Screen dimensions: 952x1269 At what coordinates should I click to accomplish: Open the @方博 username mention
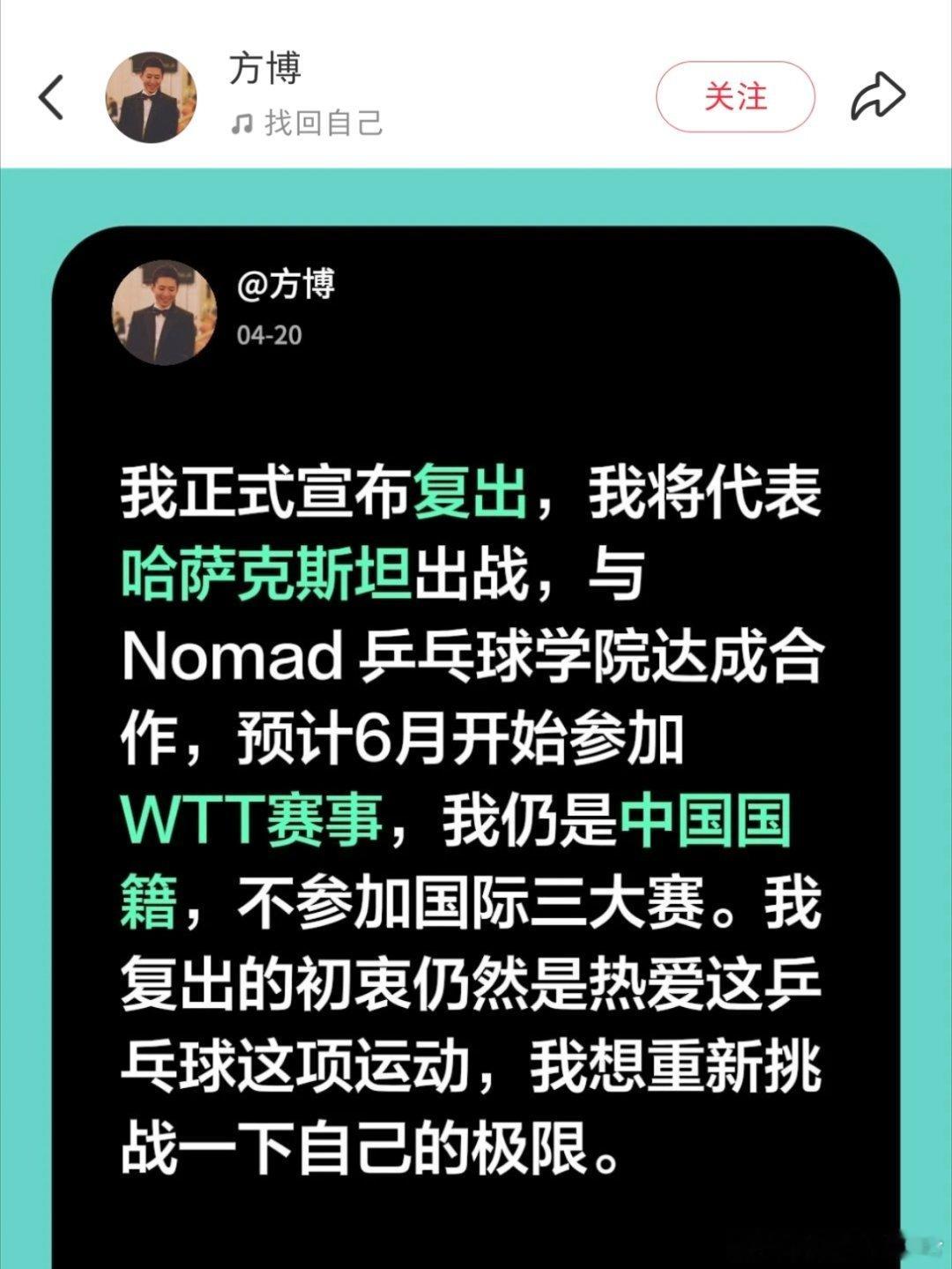[286, 284]
